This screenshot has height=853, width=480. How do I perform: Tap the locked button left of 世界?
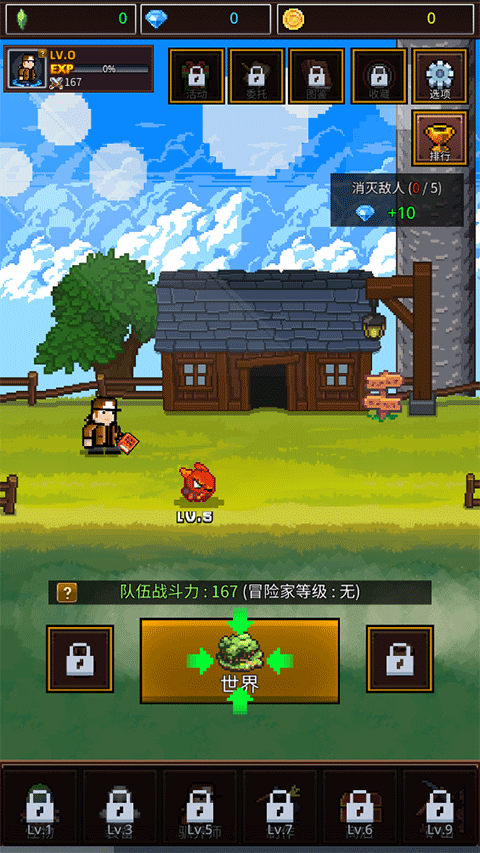click(80, 658)
